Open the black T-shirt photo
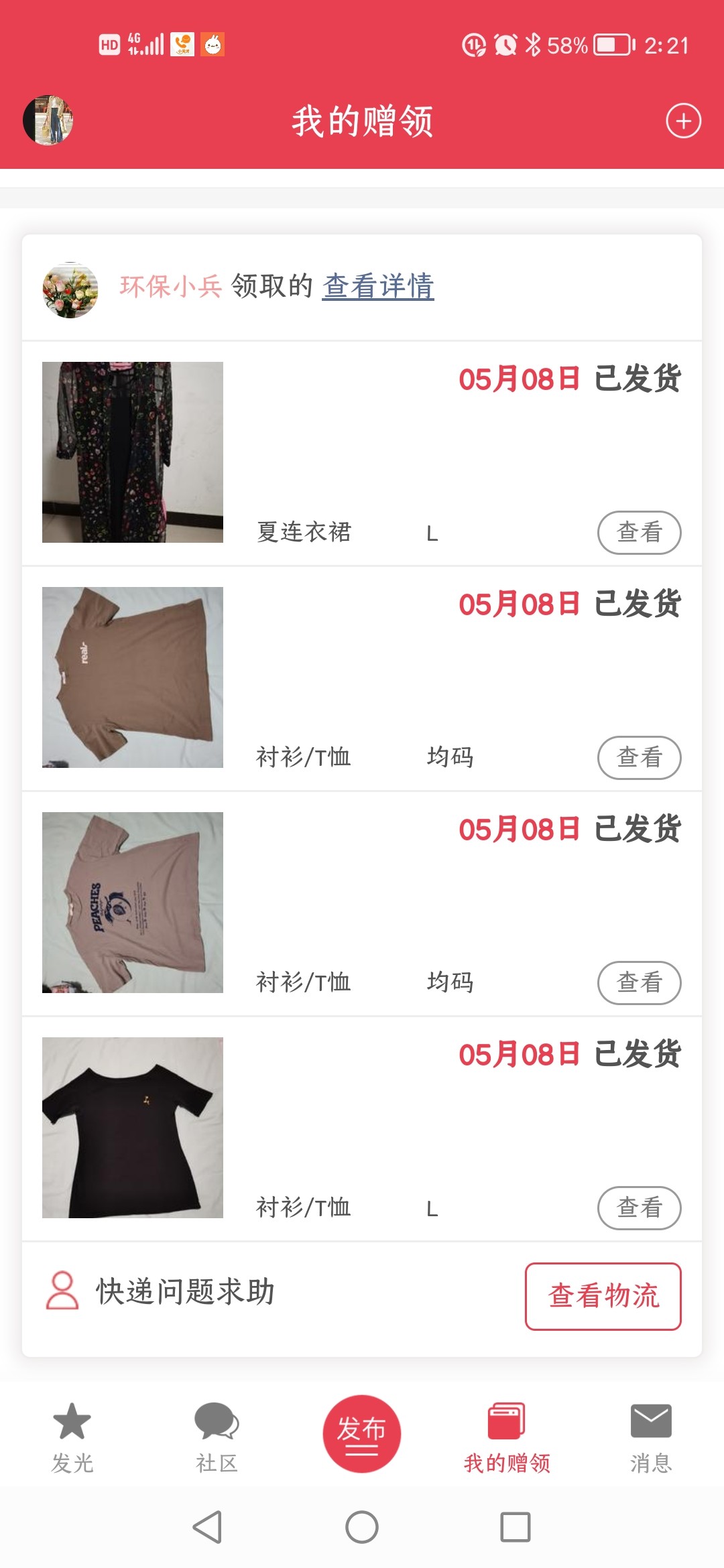 [133, 1128]
